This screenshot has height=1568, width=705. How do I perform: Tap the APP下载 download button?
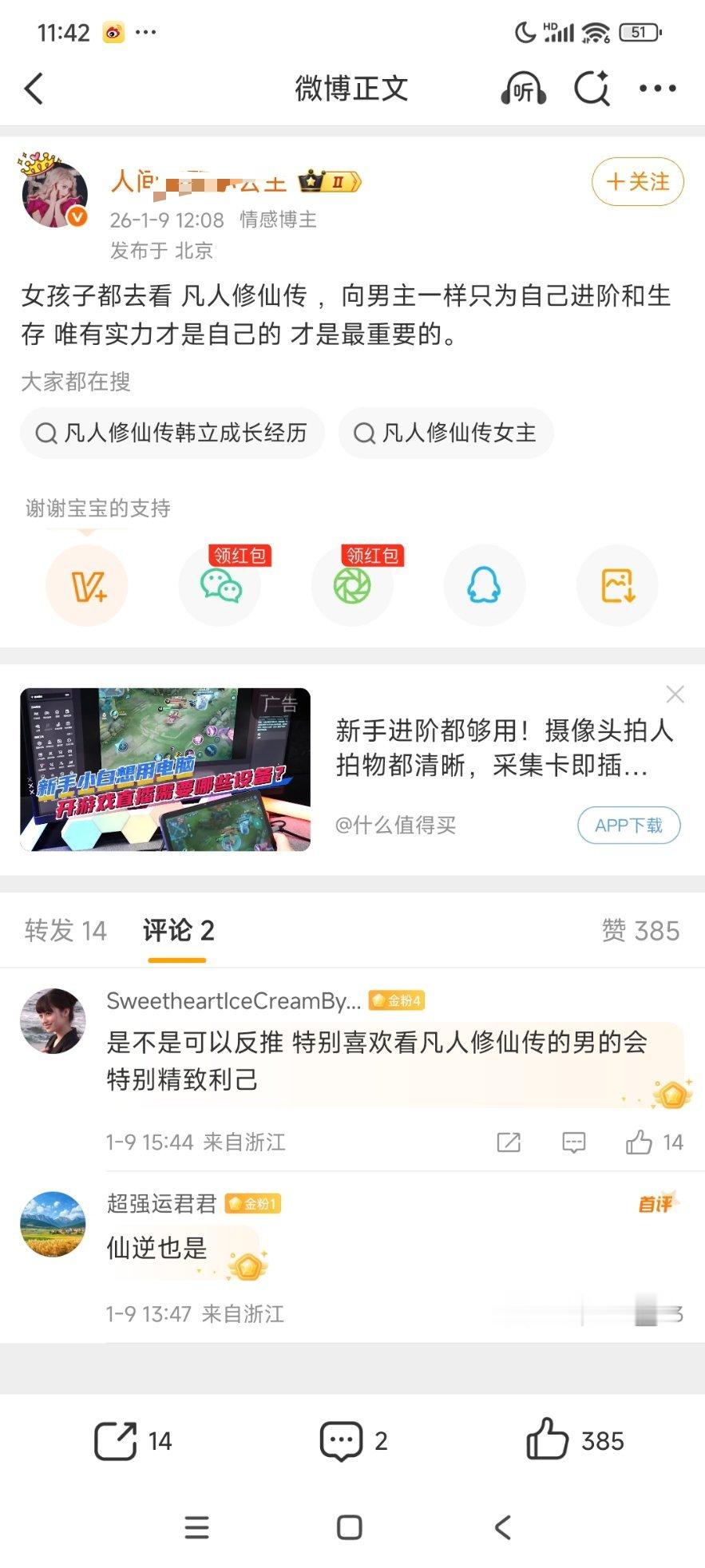click(628, 826)
